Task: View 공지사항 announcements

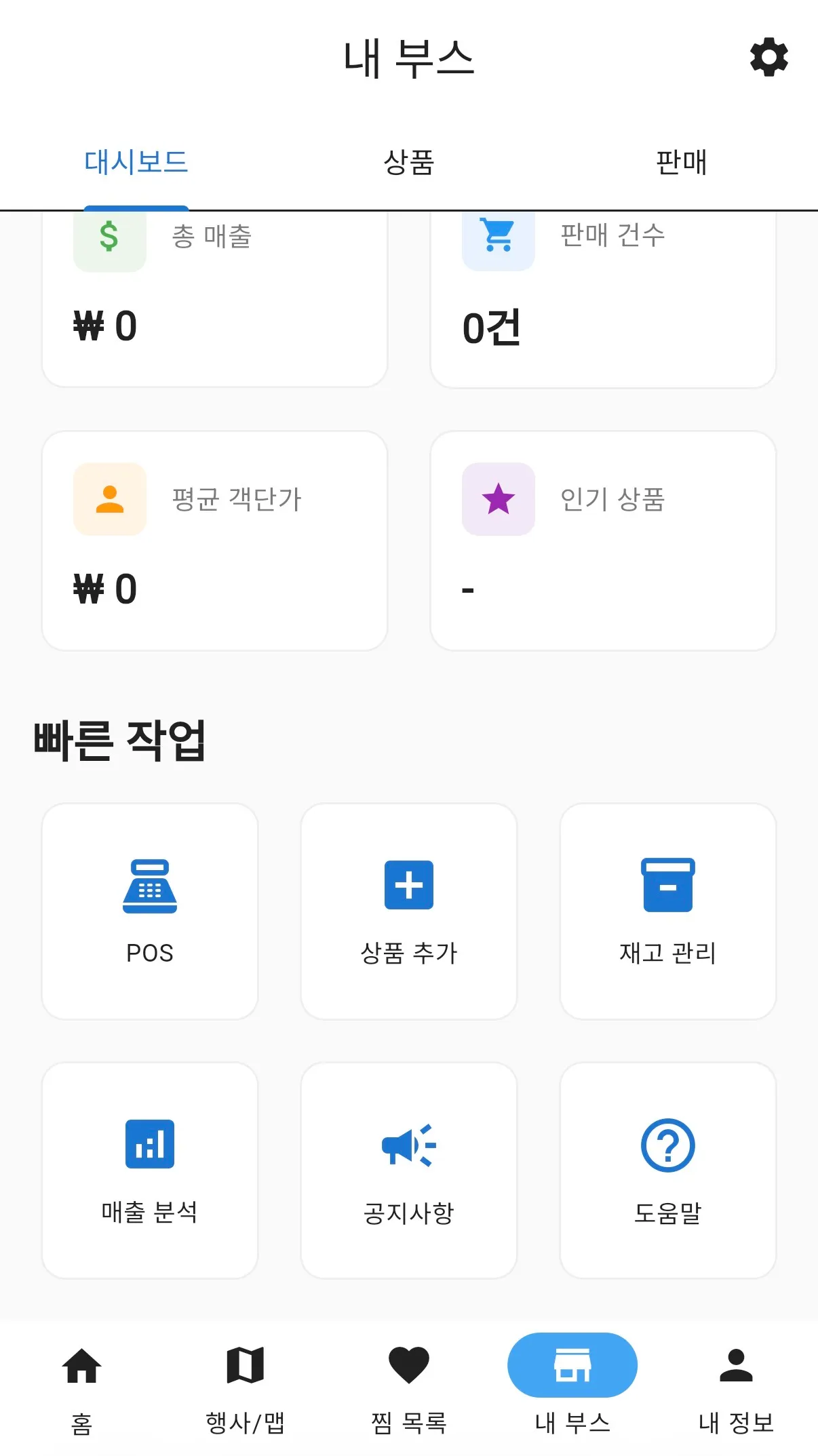Action: point(409,1170)
